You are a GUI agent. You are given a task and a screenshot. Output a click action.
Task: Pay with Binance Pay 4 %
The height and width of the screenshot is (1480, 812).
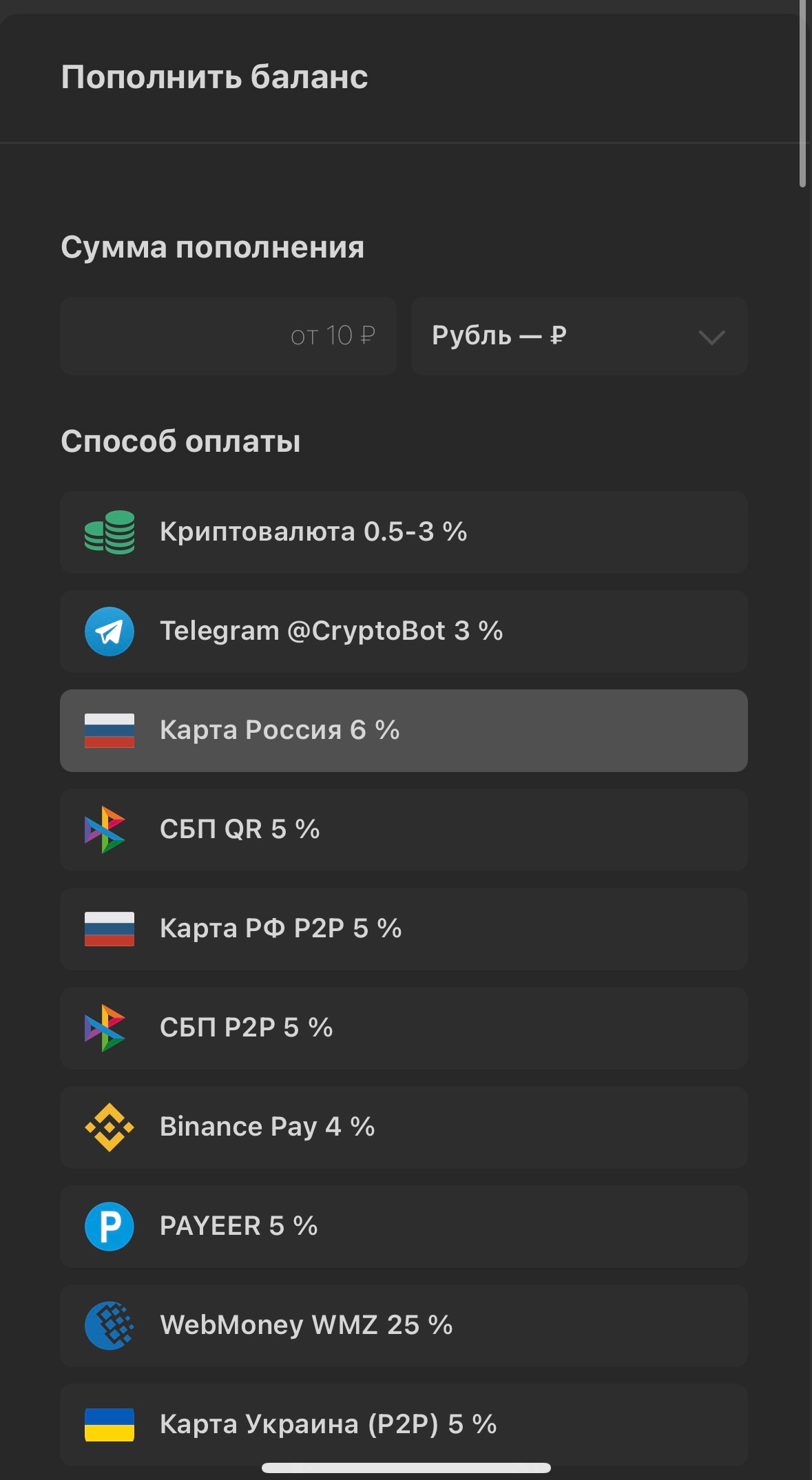[404, 1127]
